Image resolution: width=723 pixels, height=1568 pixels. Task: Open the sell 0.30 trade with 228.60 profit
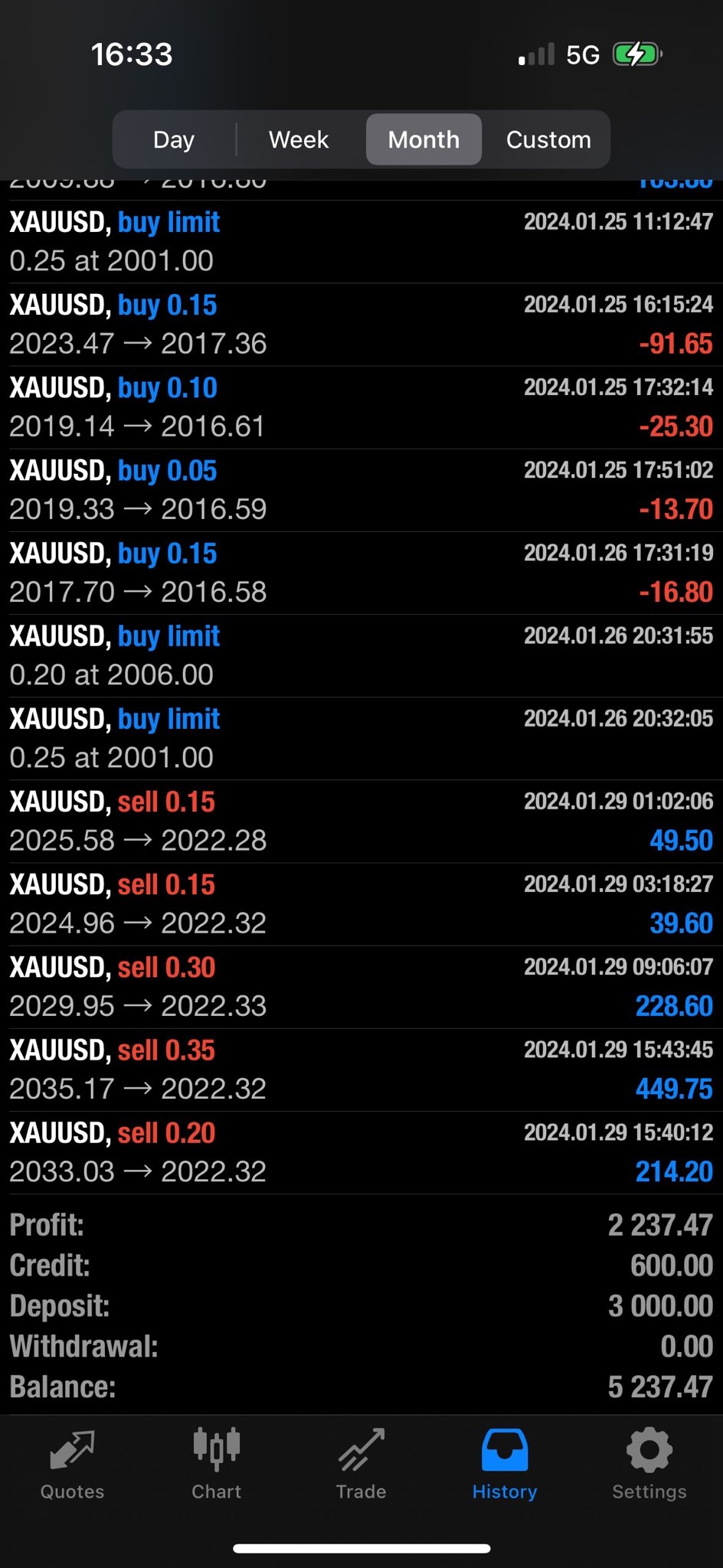pos(361,987)
